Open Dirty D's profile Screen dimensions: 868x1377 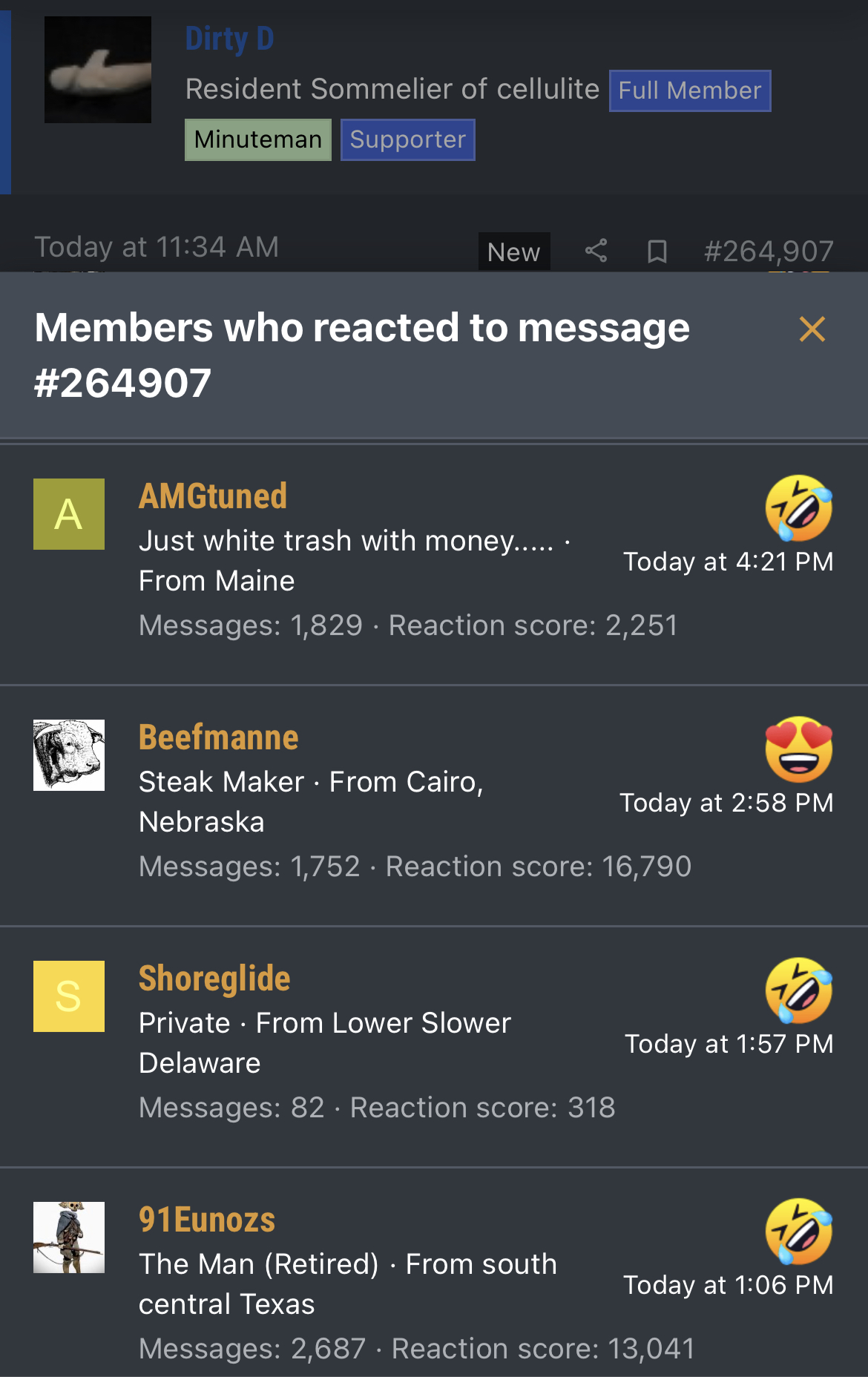tap(229, 39)
